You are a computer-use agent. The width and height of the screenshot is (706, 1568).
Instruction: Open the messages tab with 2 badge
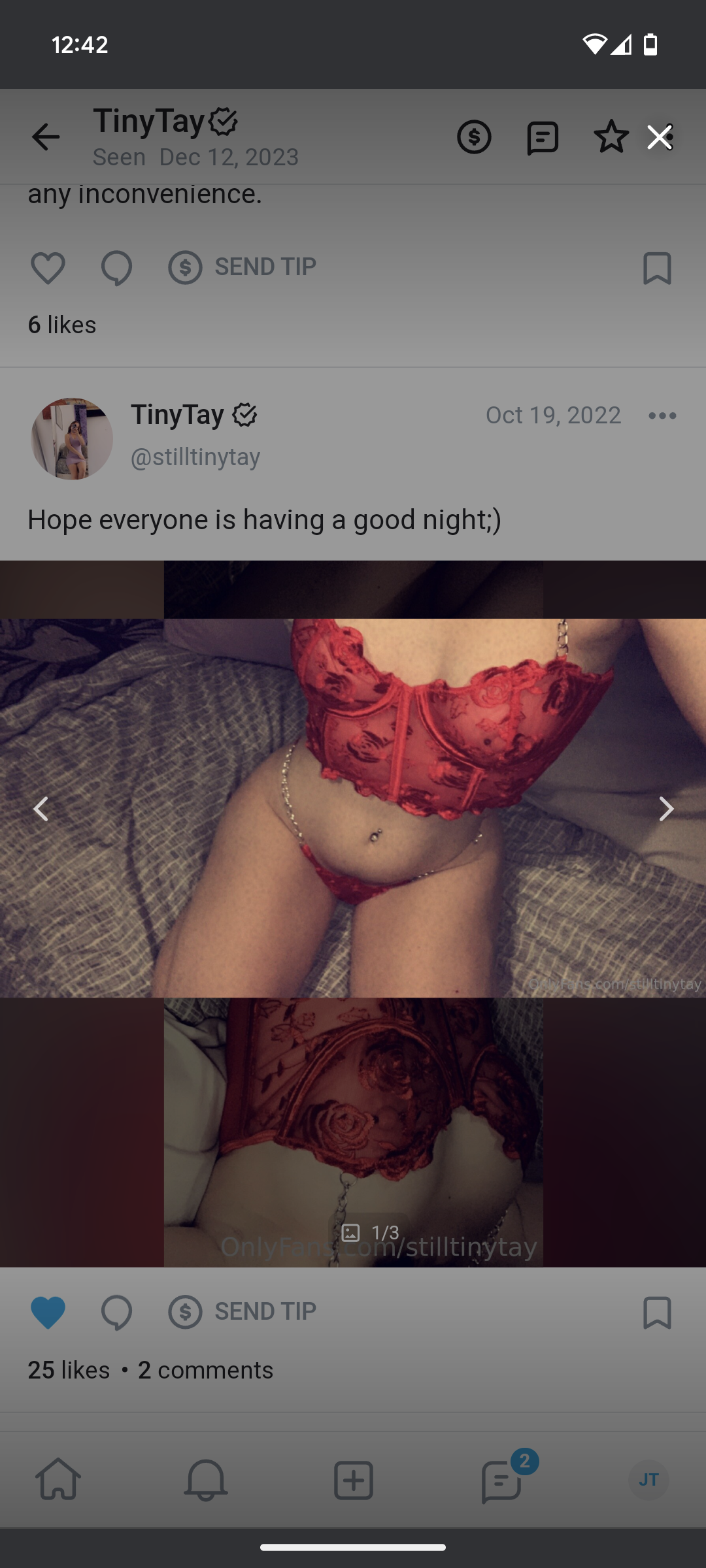click(x=502, y=1480)
